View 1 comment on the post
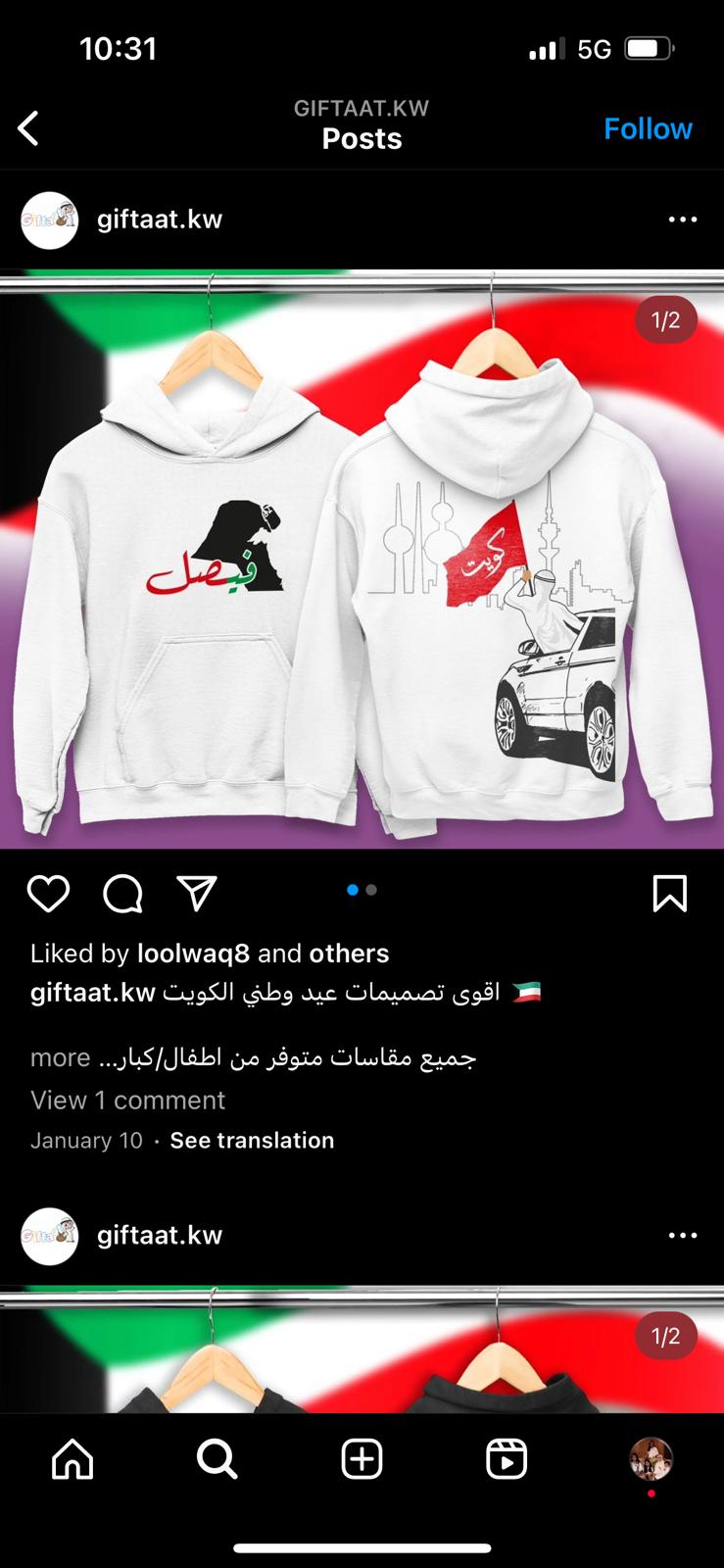 point(127,1101)
